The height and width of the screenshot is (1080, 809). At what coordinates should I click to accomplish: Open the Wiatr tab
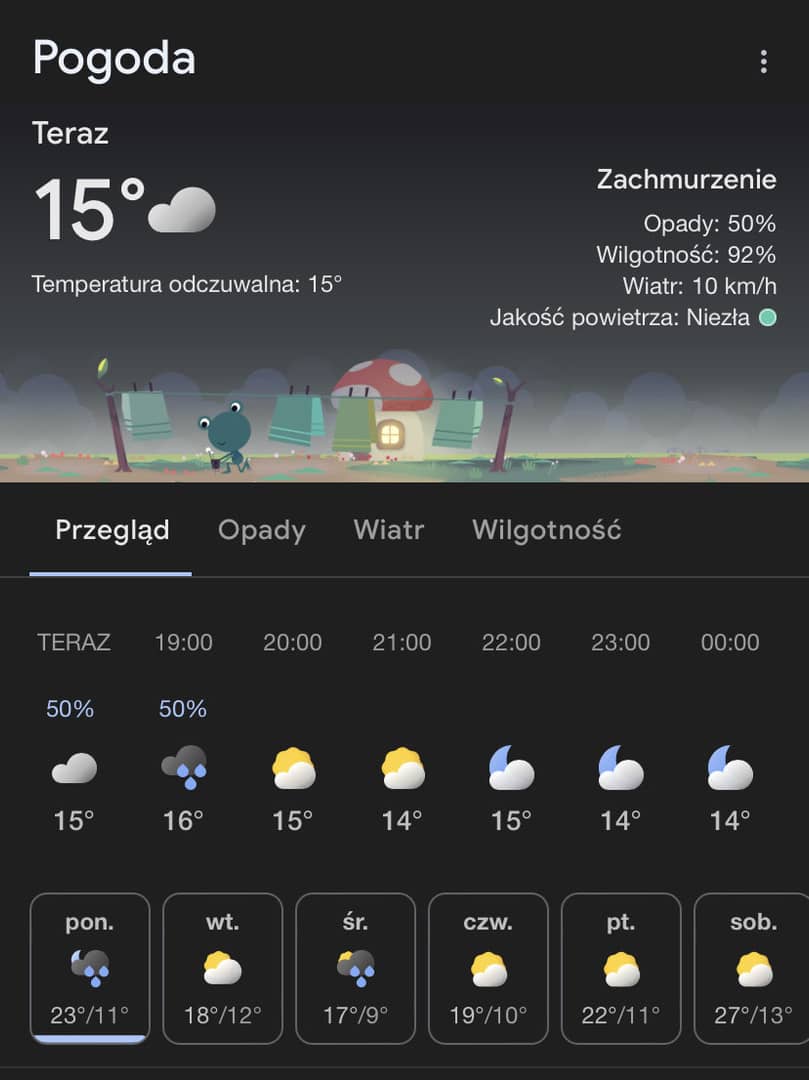click(x=389, y=530)
